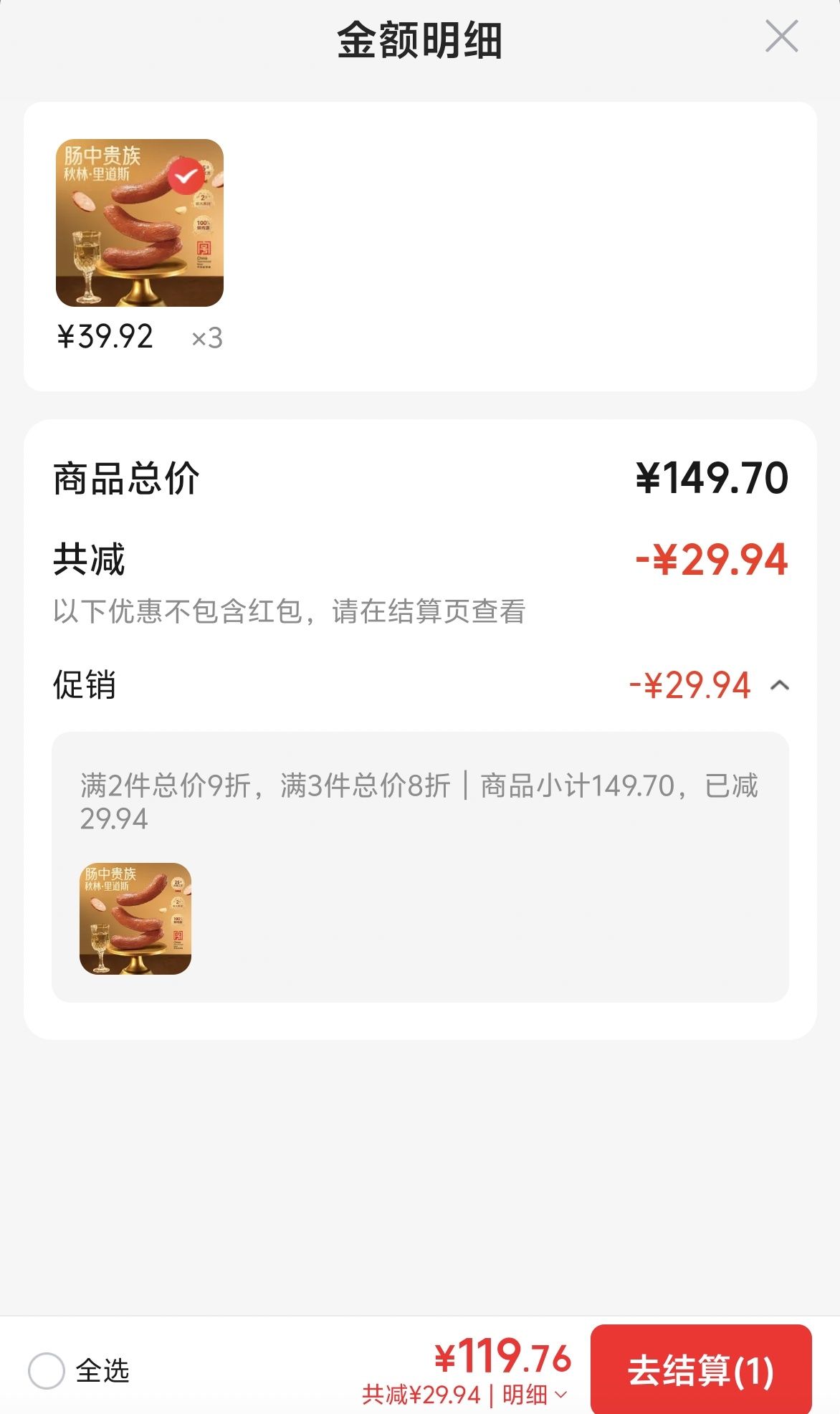Close the 金额明细 panel
This screenshot has width=840, height=1414.
click(x=781, y=37)
